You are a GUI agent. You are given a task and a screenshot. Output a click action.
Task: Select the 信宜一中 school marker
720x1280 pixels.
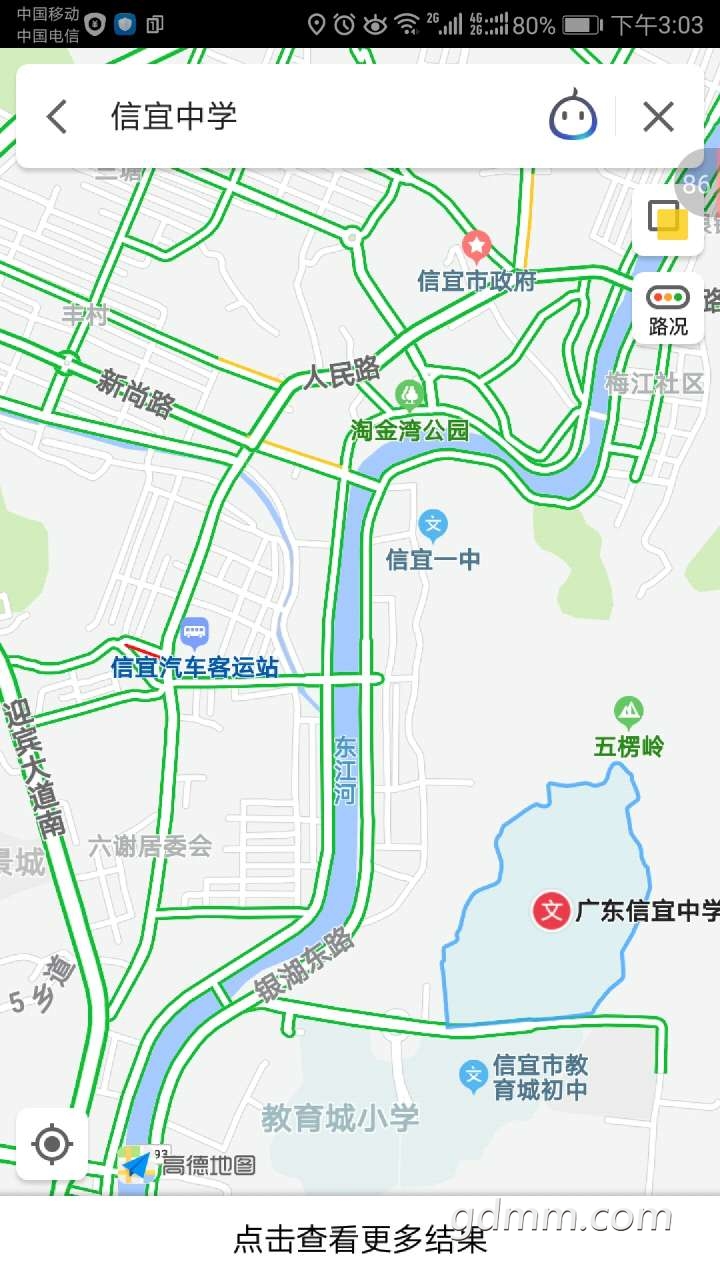coord(433,524)
